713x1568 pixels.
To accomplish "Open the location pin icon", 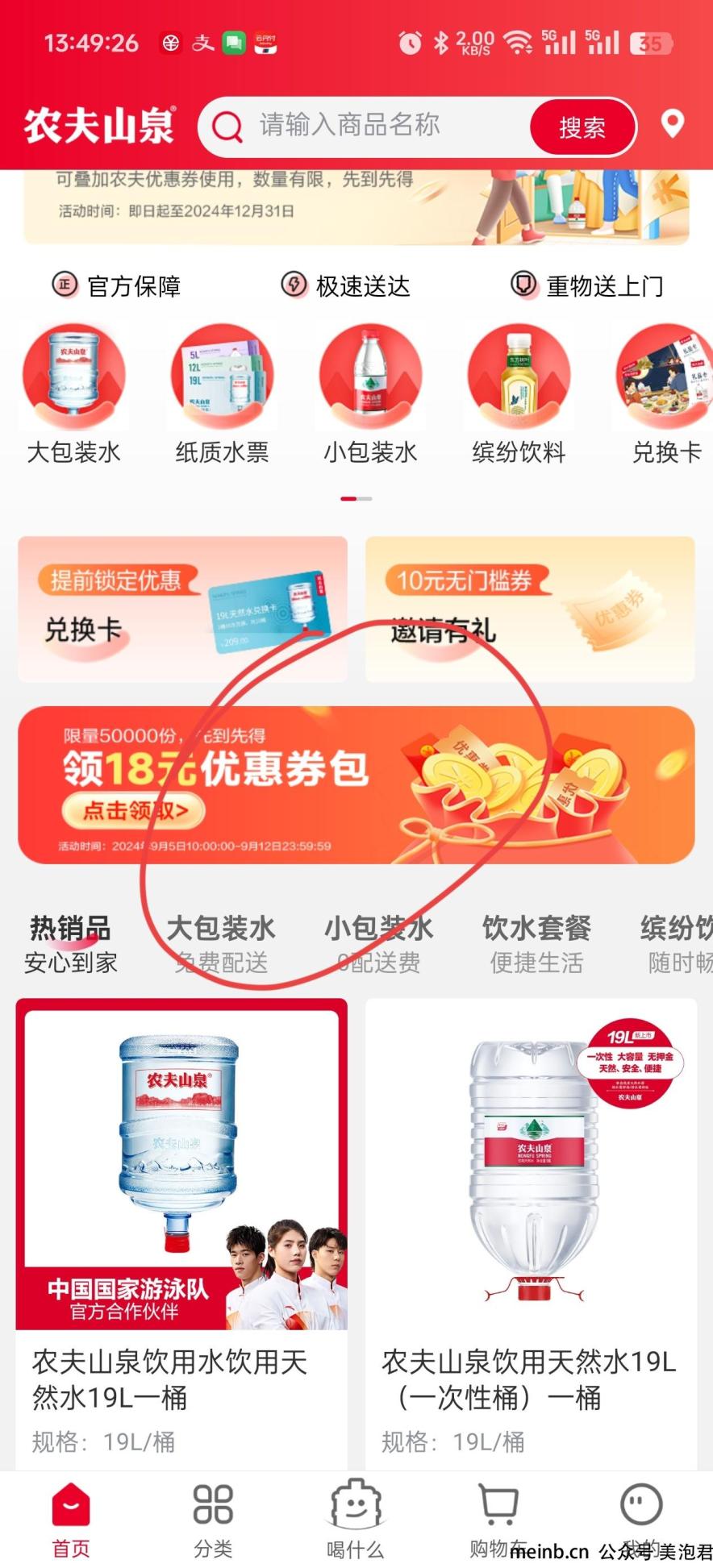I will (673, 124).
